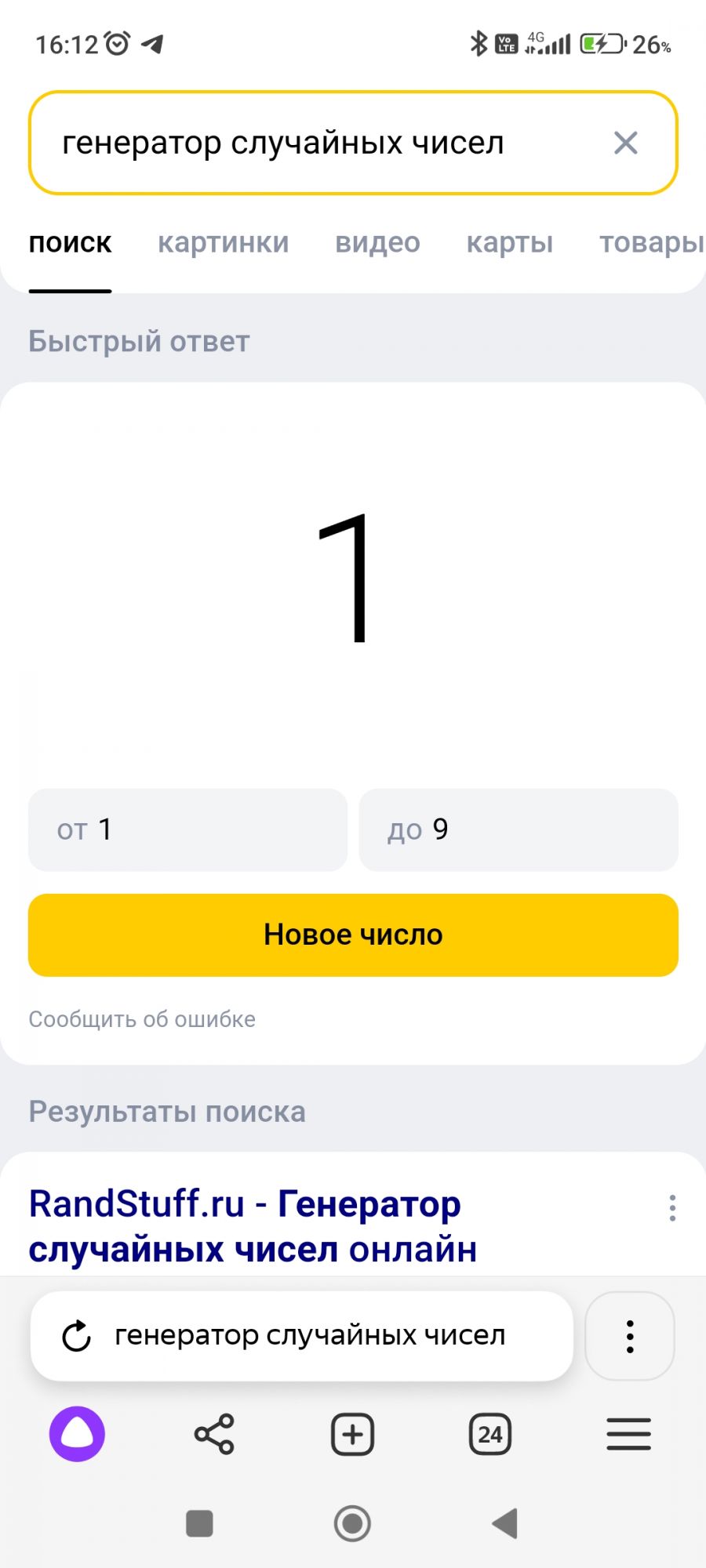Generate a new number with Новое число
This screenshot has width=706, height=1568.
click(353, 935)
